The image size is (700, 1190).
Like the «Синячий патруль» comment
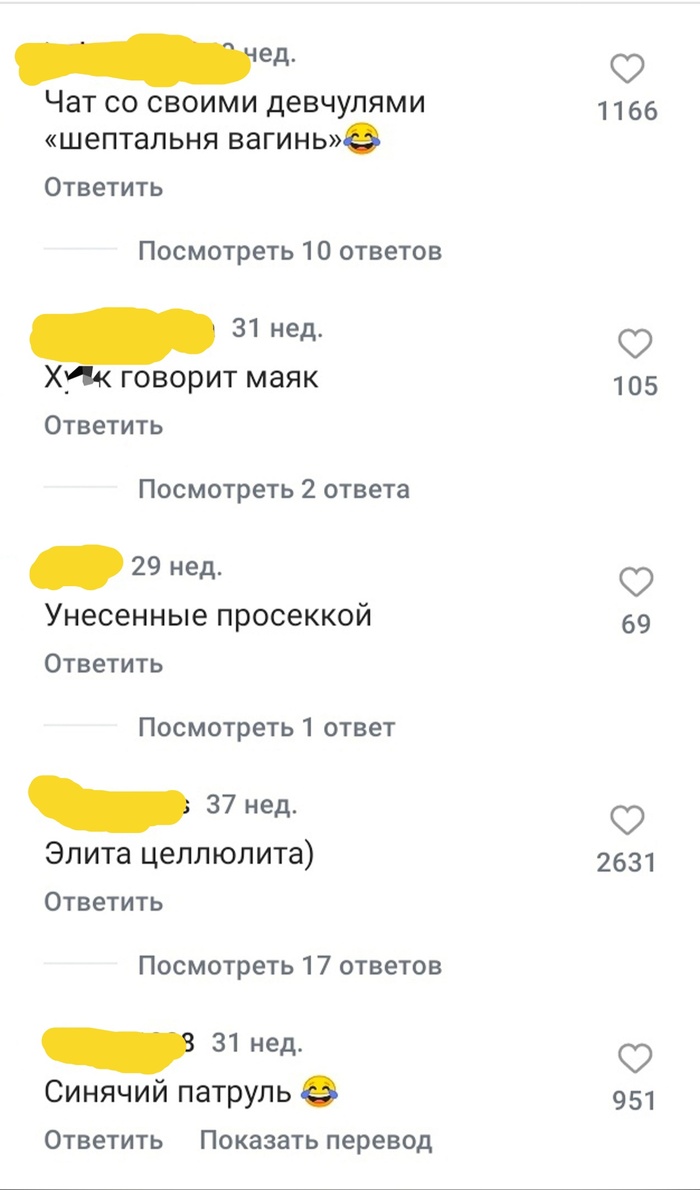(x=635, y=1059)
